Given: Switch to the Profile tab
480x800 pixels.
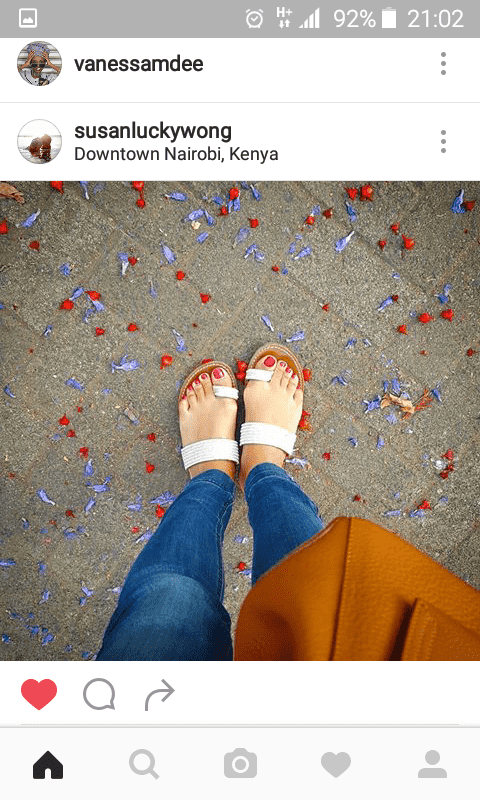Looking at the screenshot, I should click(x=432, y=764).
